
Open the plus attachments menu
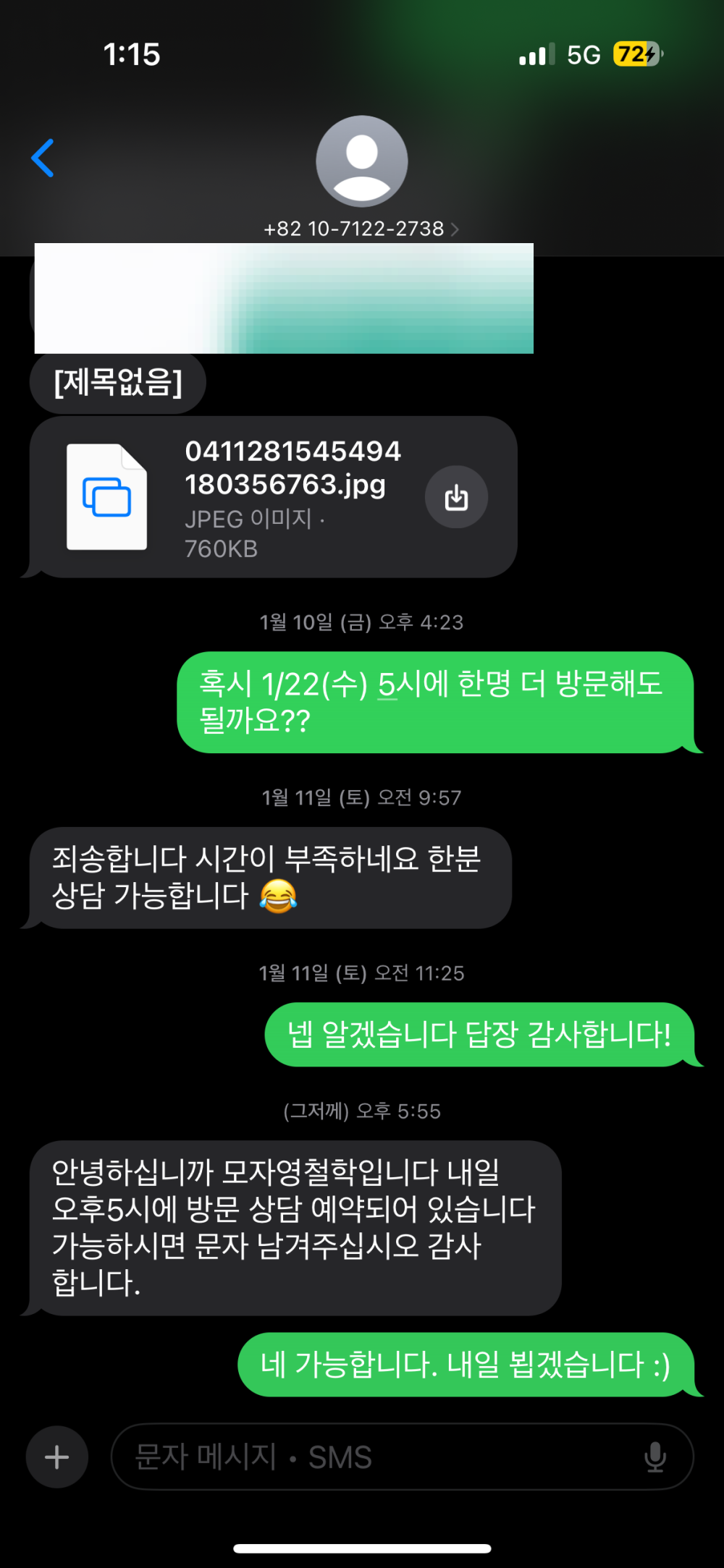[57, 1457]
